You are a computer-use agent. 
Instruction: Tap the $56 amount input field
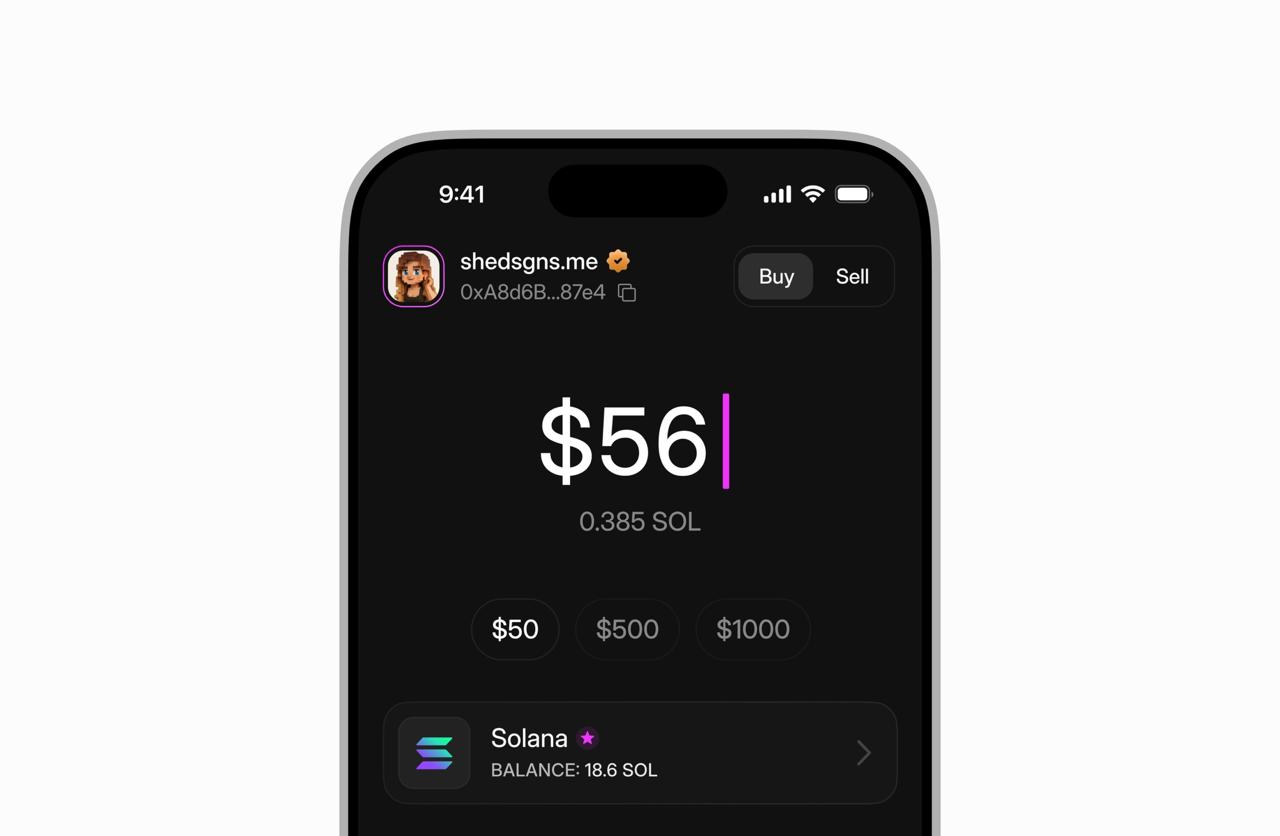tap(625, 441)
